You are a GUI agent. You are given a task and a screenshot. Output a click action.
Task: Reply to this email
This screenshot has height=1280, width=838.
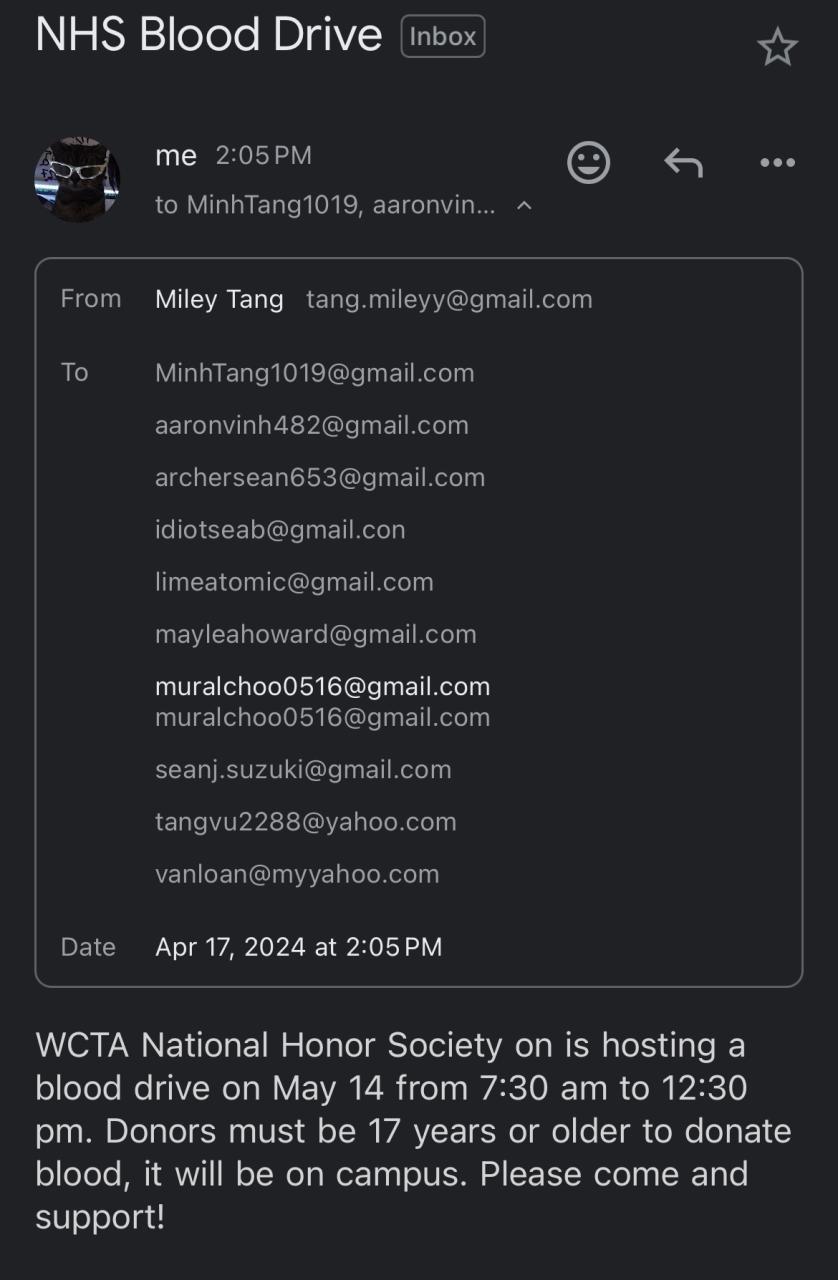click(684, 162)
